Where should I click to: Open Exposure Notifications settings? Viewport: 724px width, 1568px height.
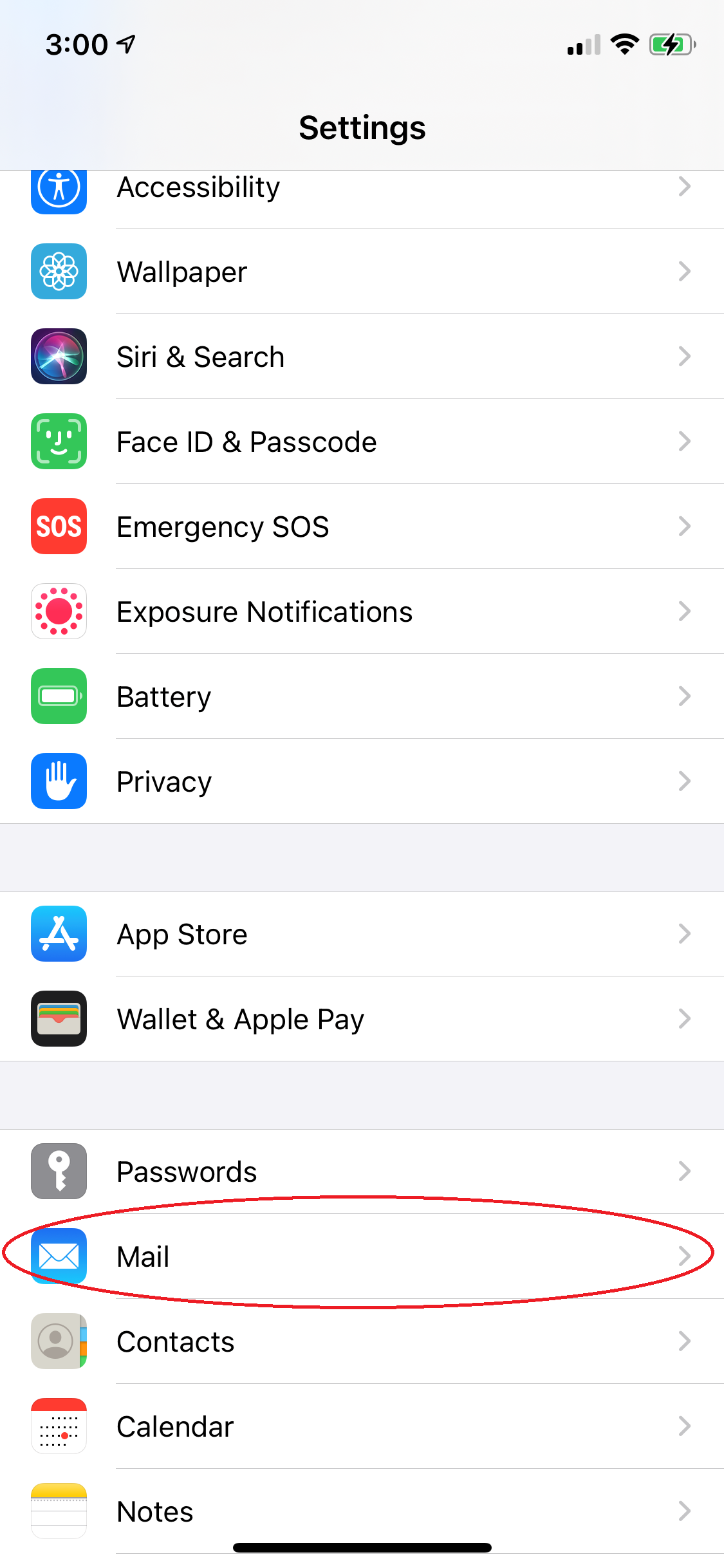pyautogui.click(x=362, y=611)
